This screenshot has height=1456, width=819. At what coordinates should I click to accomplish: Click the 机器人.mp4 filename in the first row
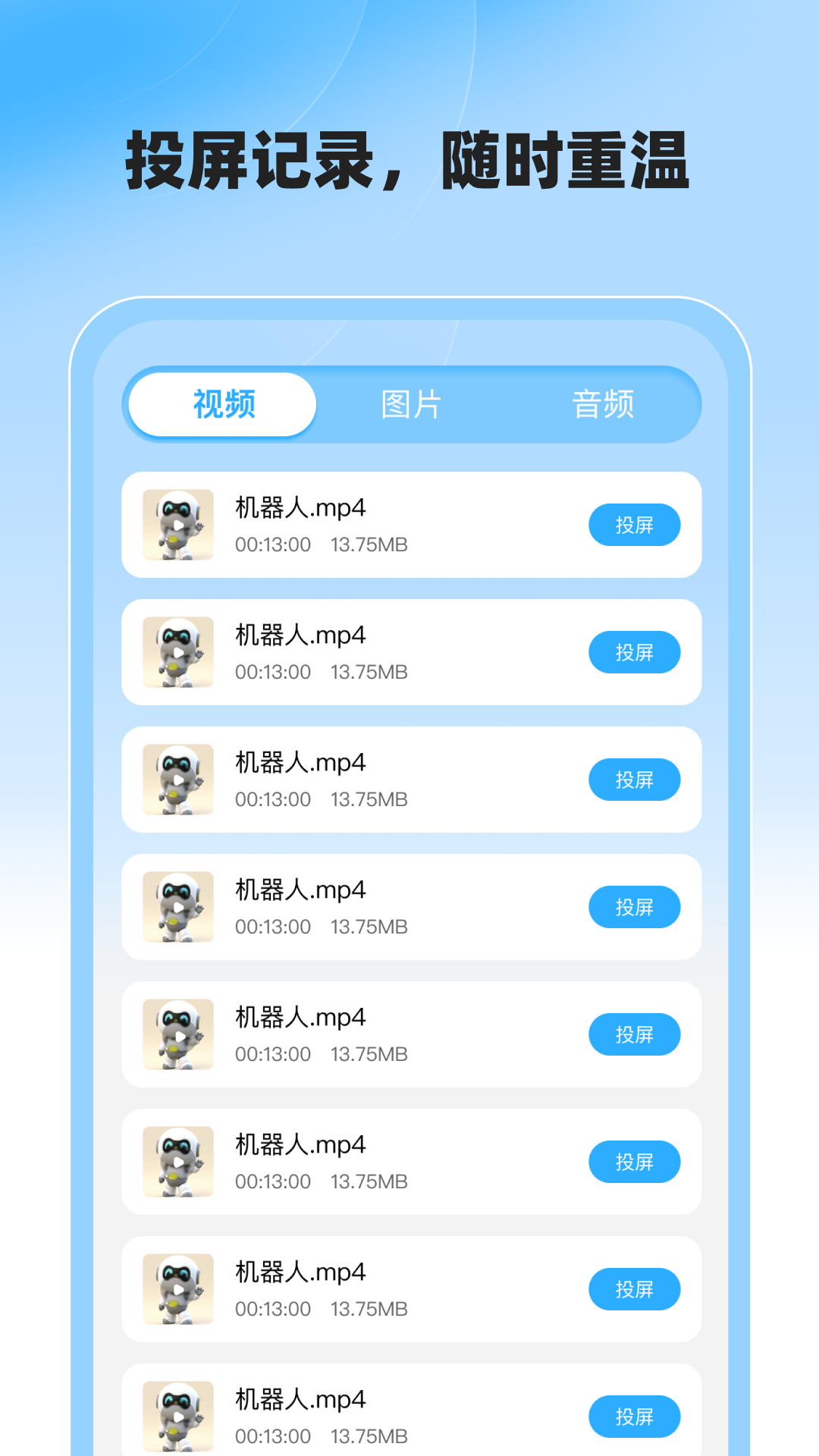coord(298,509)
